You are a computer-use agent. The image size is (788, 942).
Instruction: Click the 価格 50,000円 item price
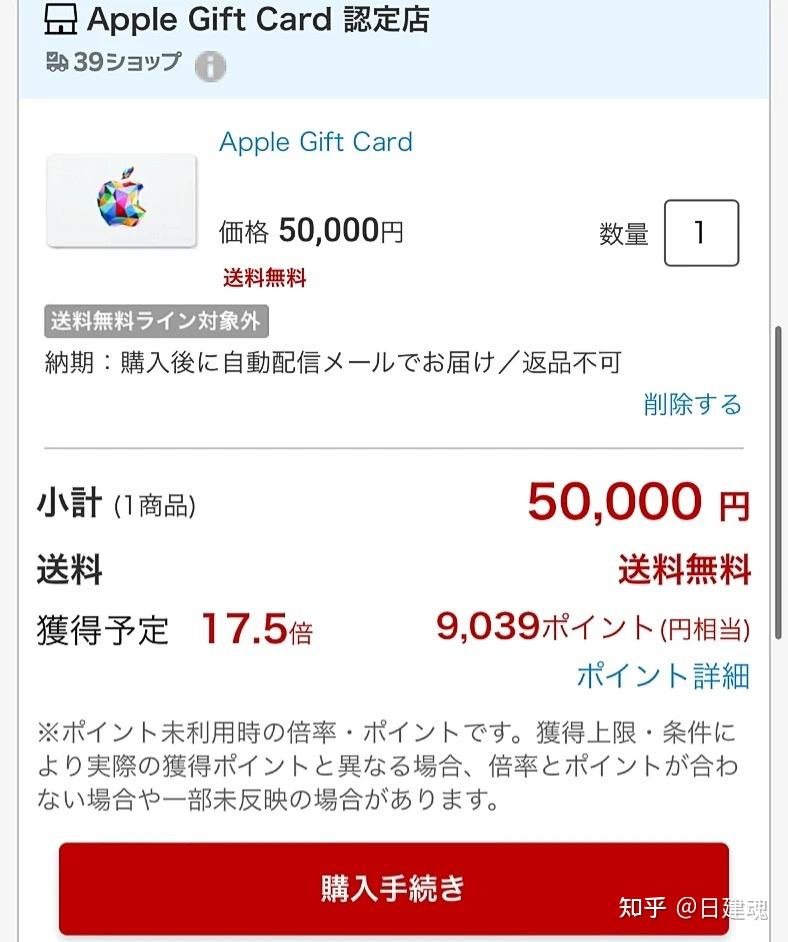pos(310,230)
